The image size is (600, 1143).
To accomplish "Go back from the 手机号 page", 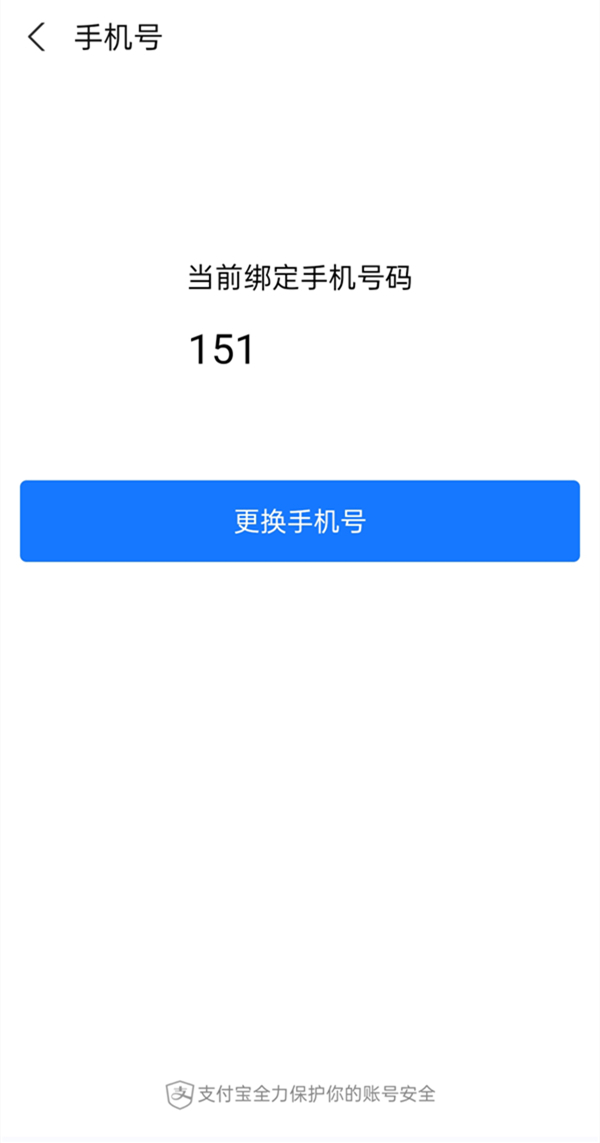I will [x=37, y=38].
